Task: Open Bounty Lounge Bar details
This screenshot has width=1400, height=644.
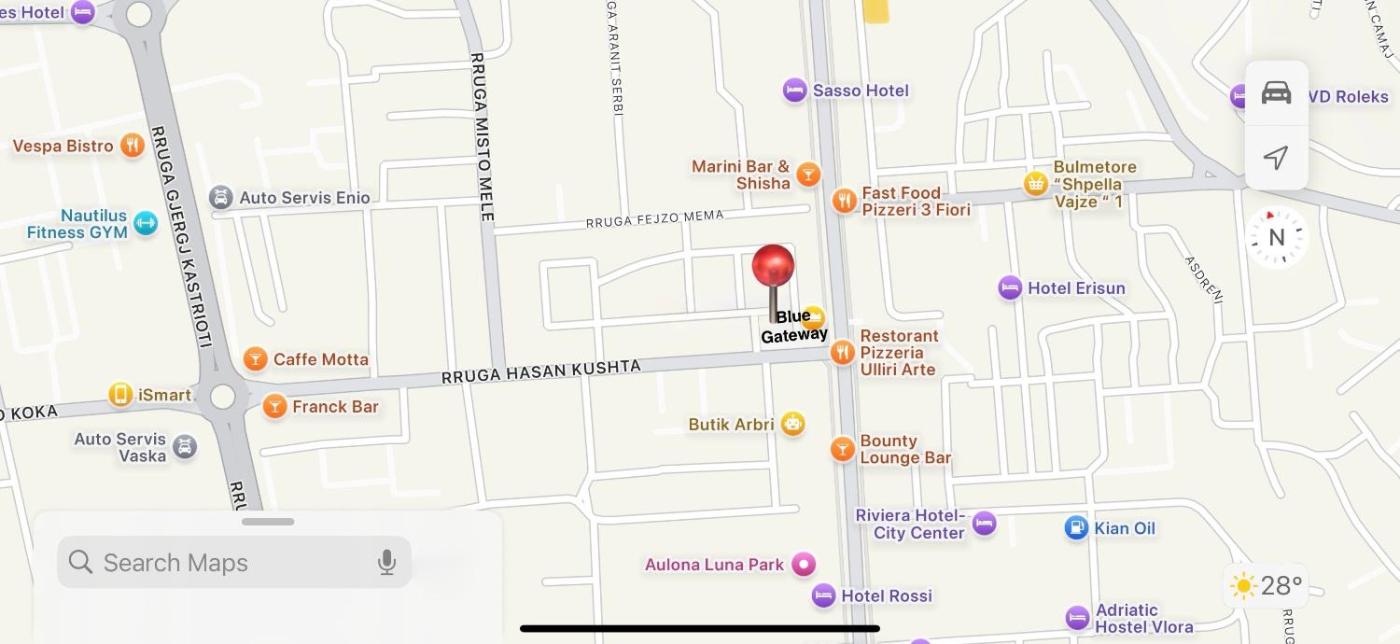Action: [843, 449]
